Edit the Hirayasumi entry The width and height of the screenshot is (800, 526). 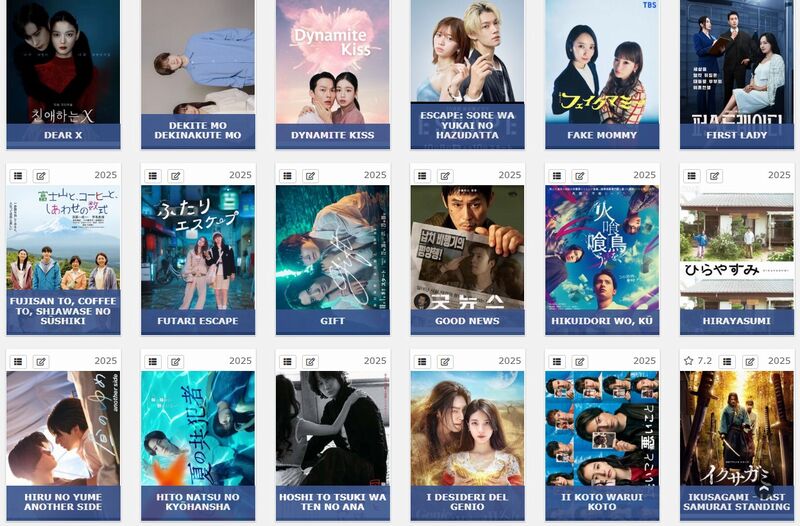pyautogui.click(x=714, y=176)
